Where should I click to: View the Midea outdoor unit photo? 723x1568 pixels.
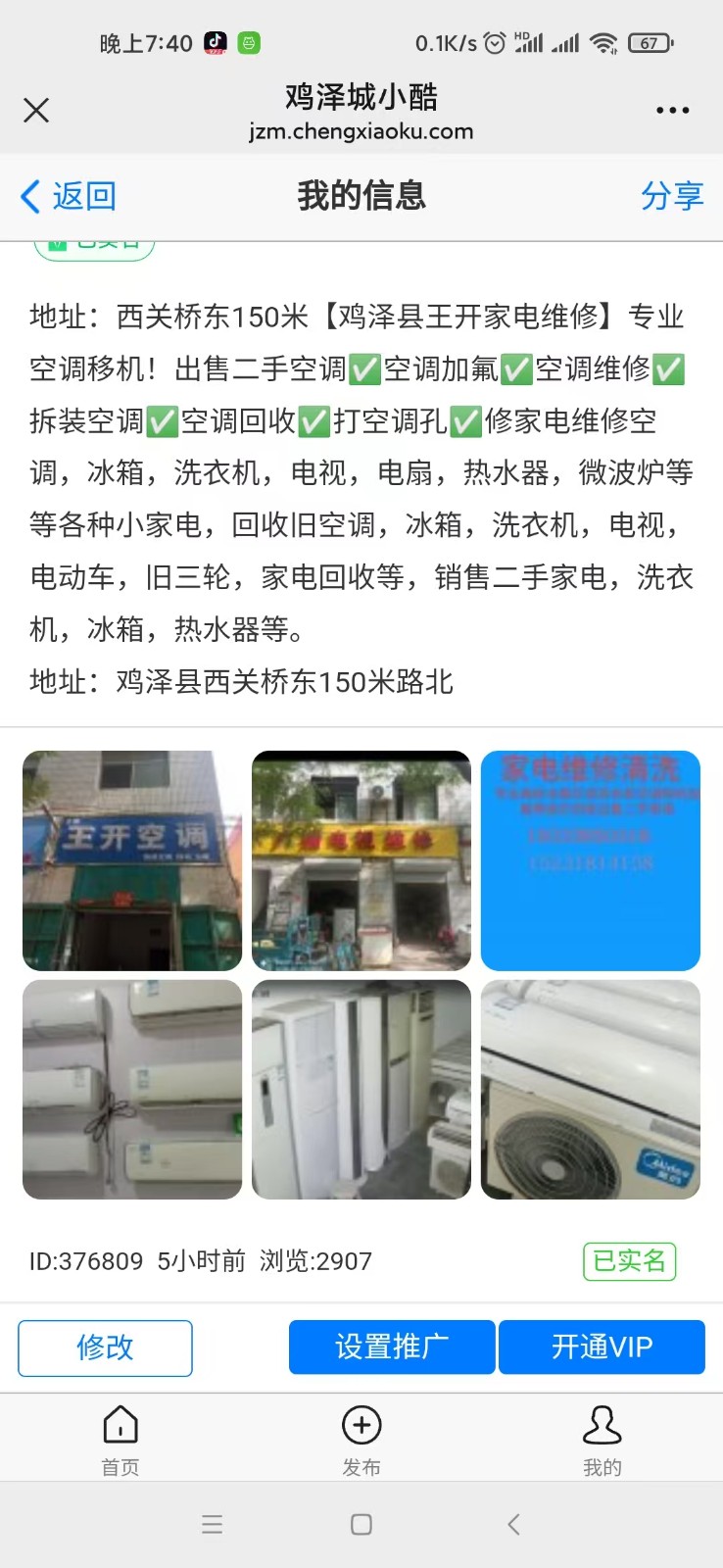coord(590,1089)
